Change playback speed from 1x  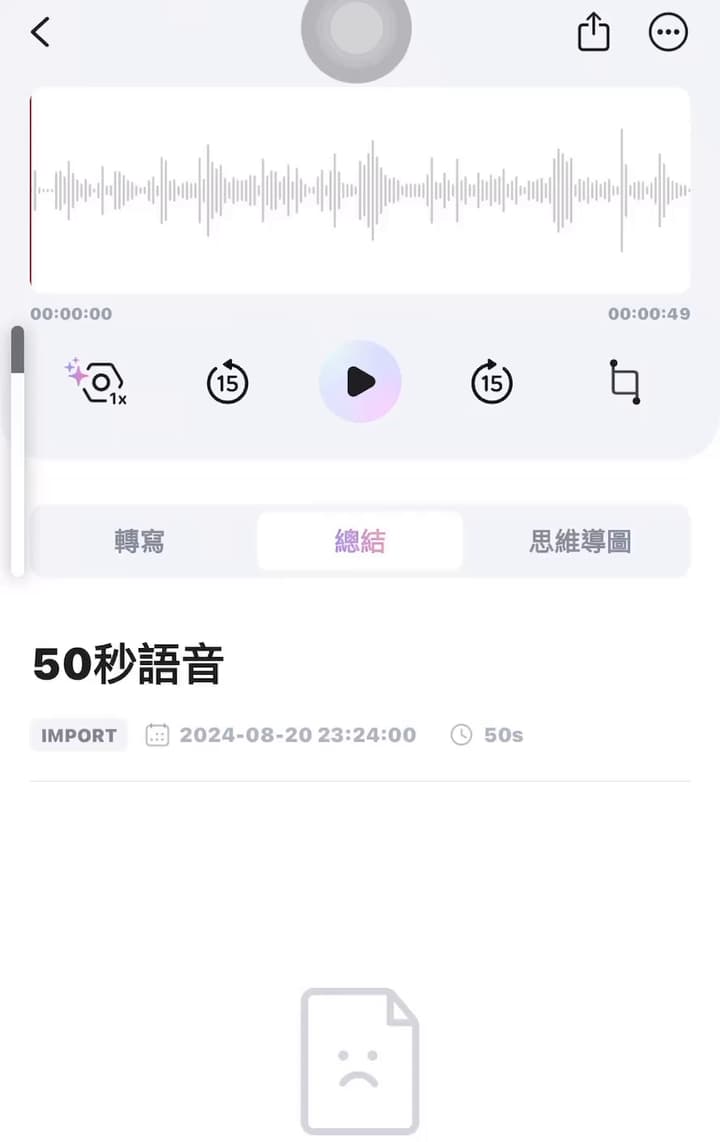point(98,381)
